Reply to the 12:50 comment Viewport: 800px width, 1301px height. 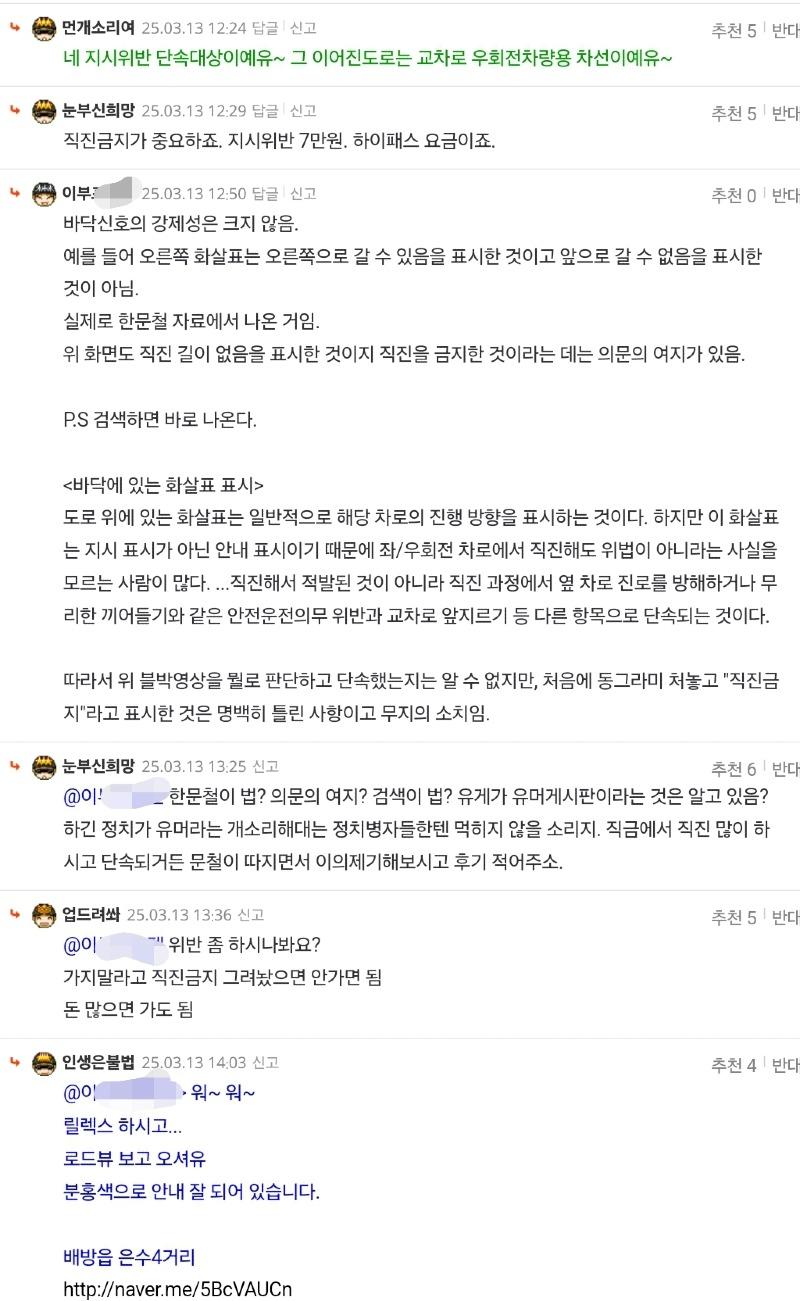pos(265,193)
